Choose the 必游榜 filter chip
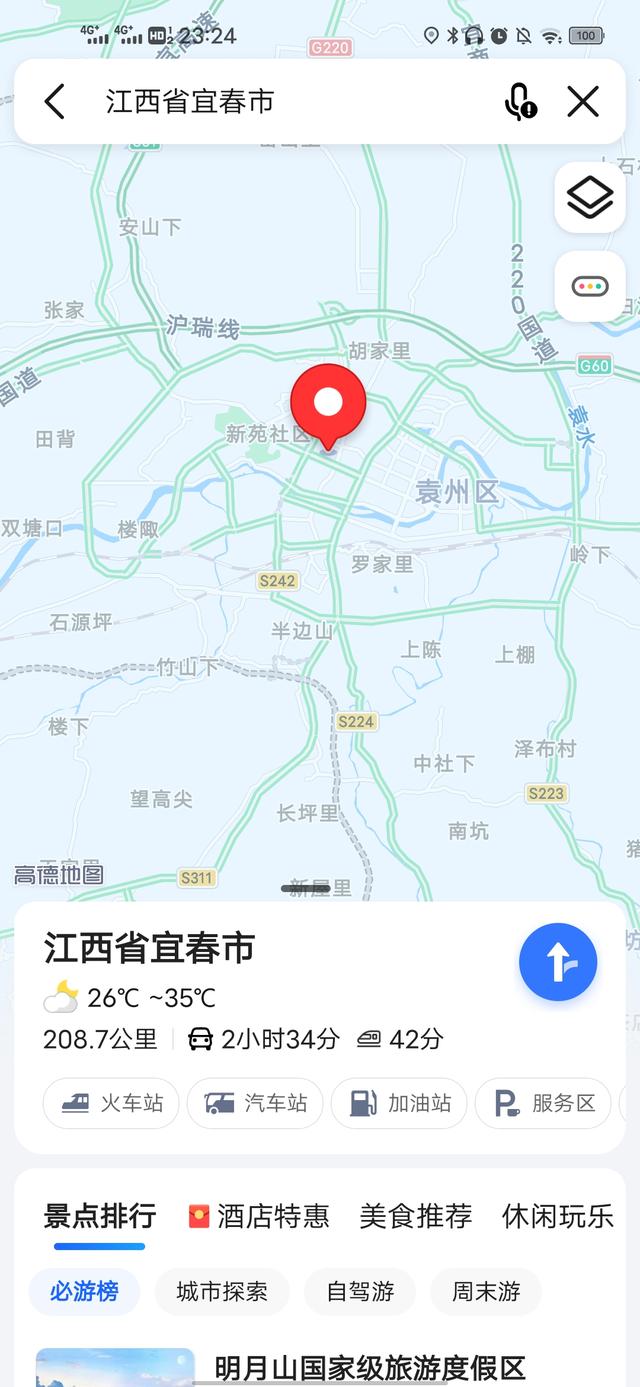 (84, 1292)
